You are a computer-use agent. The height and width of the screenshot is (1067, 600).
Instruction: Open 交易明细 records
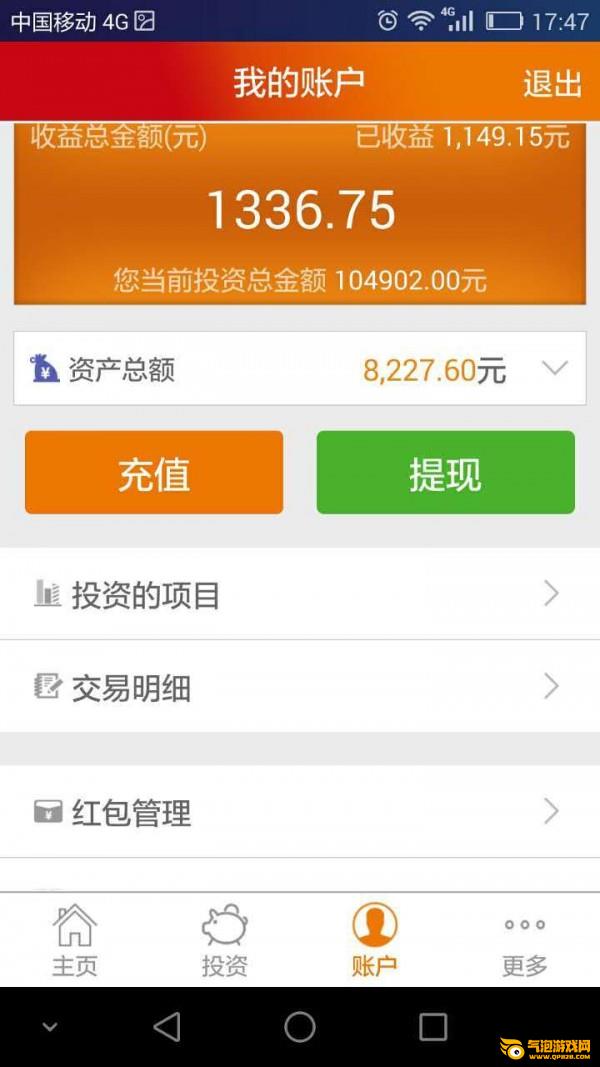point(300,687)
